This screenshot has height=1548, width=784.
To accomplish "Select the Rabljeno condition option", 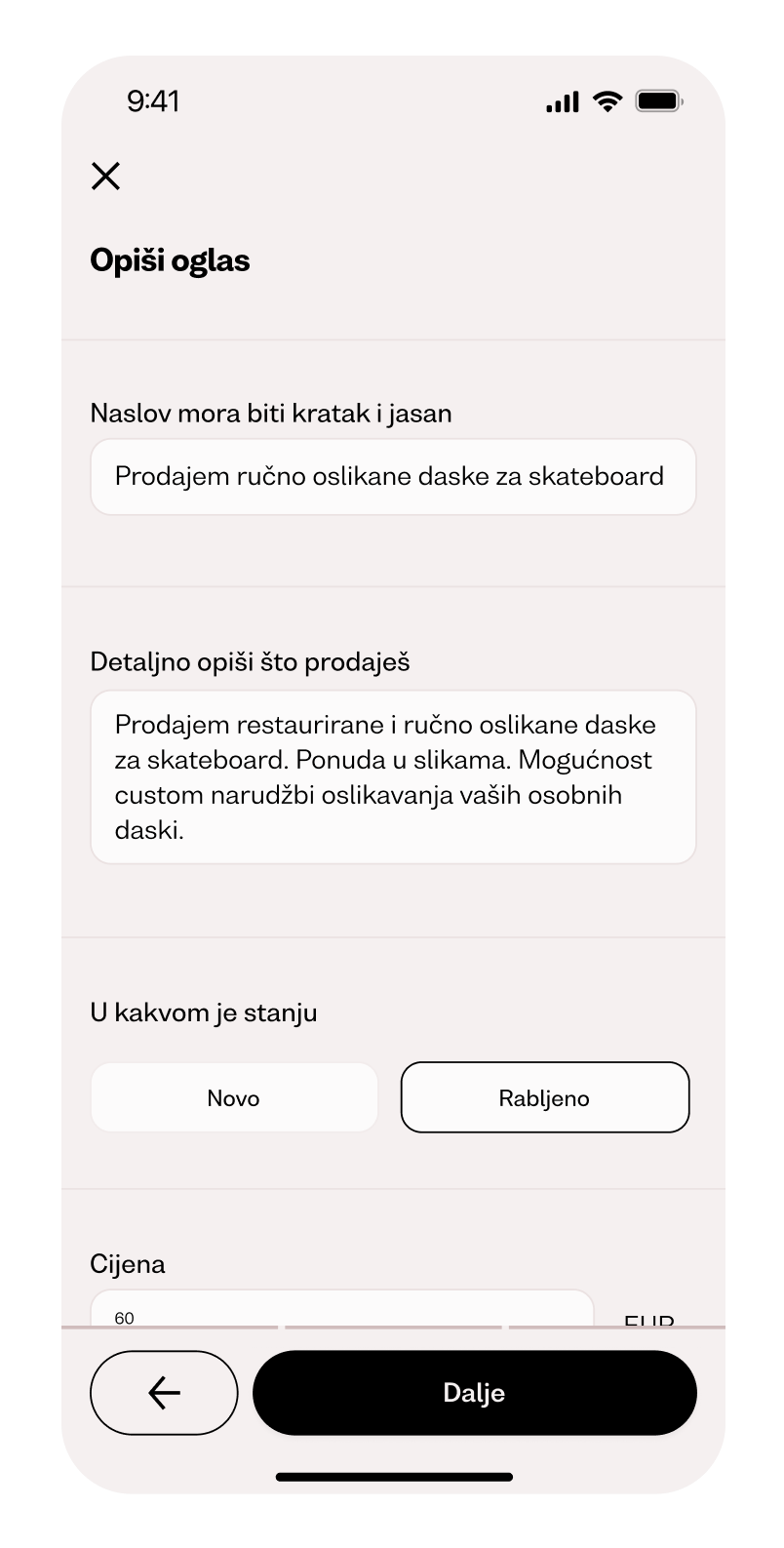I will pyautogui.click(x=545, y=1097).
